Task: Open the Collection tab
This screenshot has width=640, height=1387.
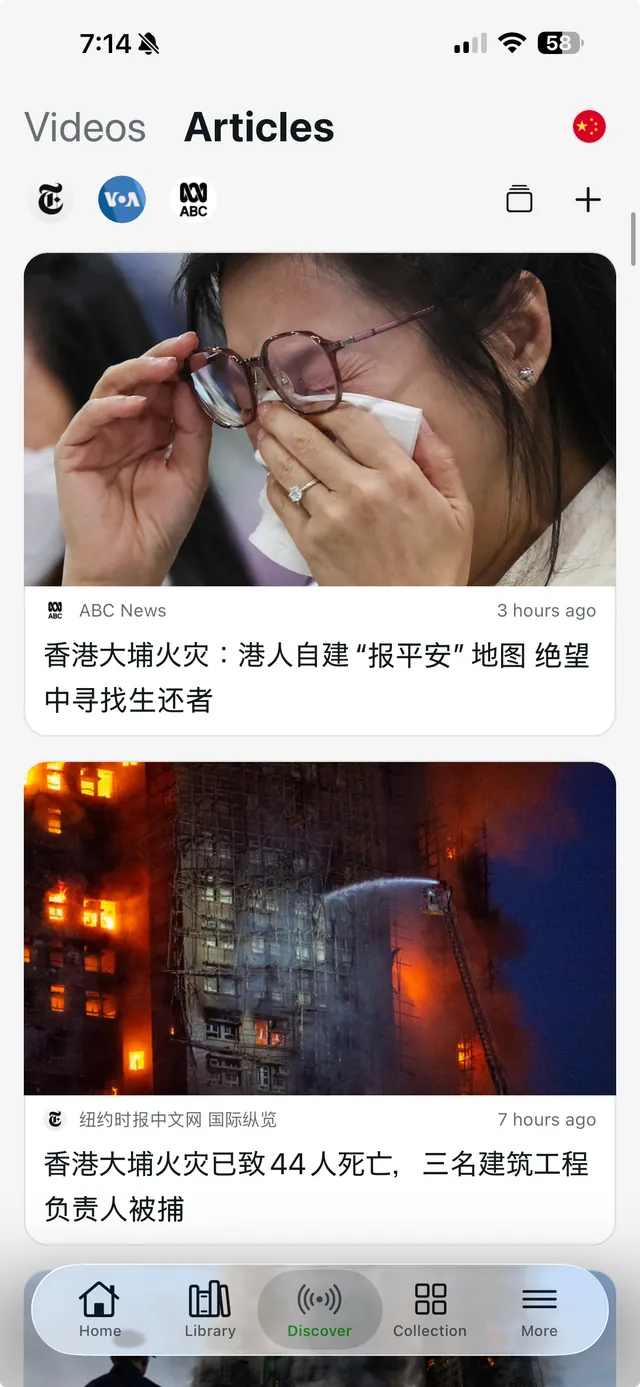Action: click(x=430, y=1310)
